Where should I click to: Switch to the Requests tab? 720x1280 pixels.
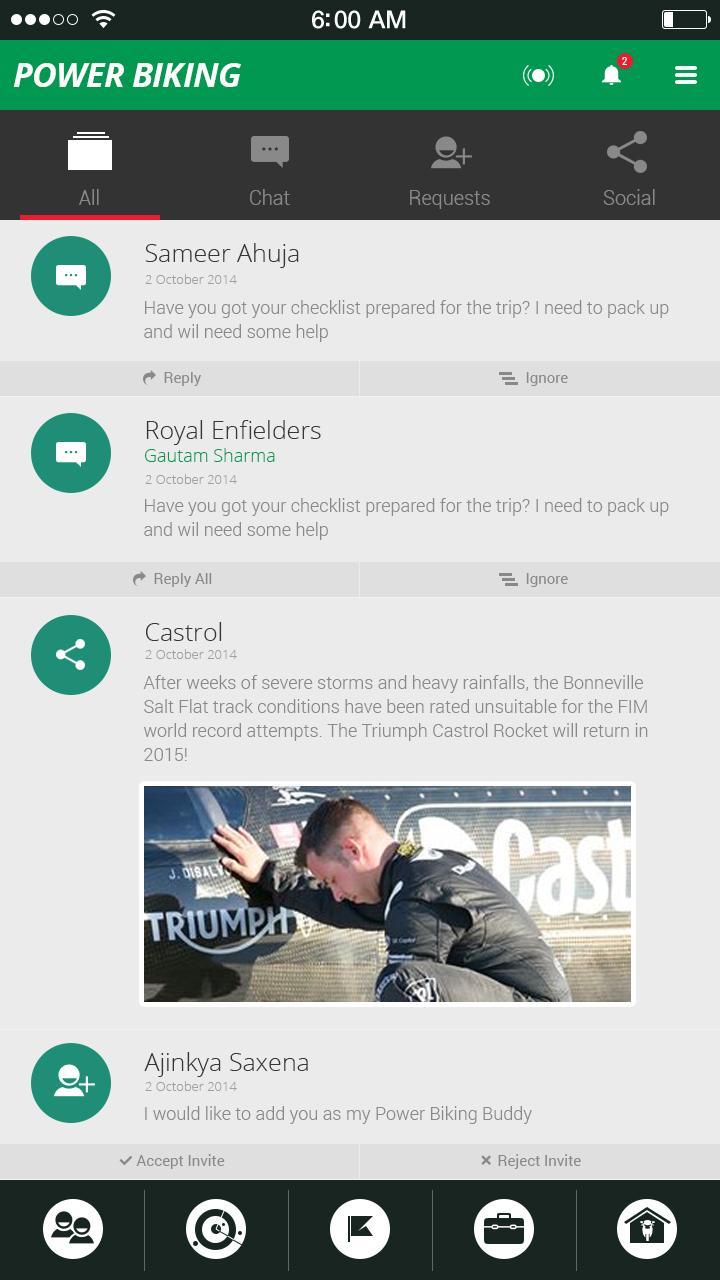[449, 170]
